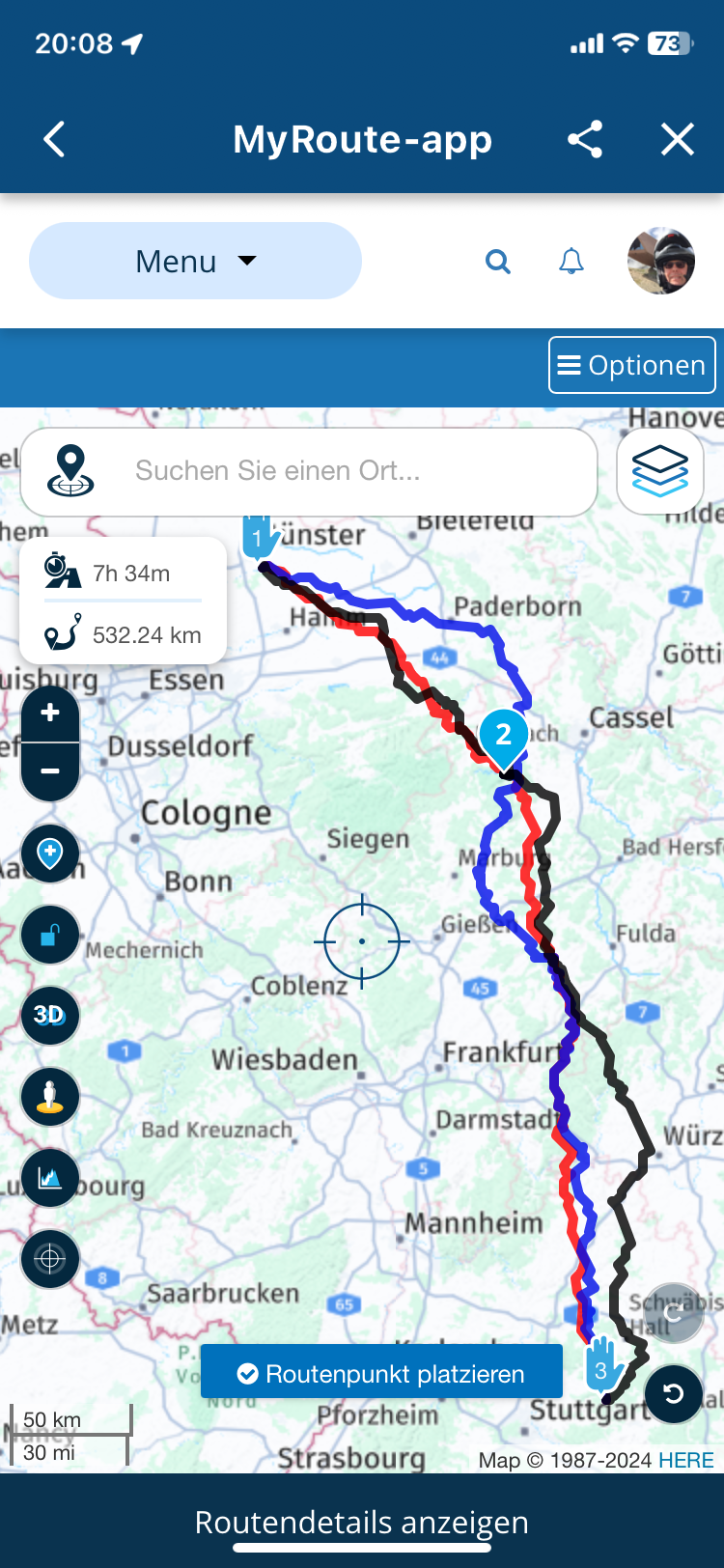Open the notifications bell
This screenshot has height=1568, width=724.
coord(571,261)
